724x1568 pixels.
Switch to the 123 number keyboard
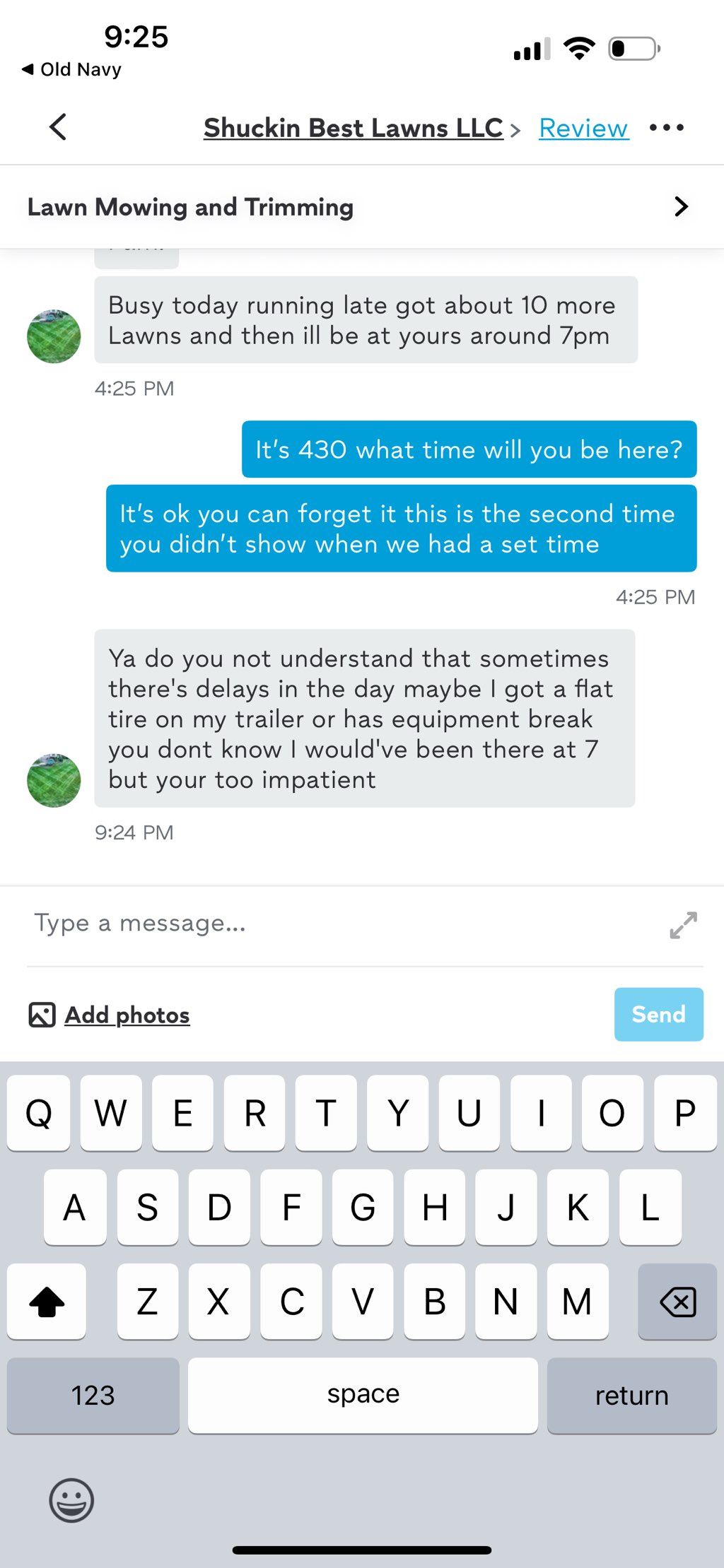(x=93, y=1395)
